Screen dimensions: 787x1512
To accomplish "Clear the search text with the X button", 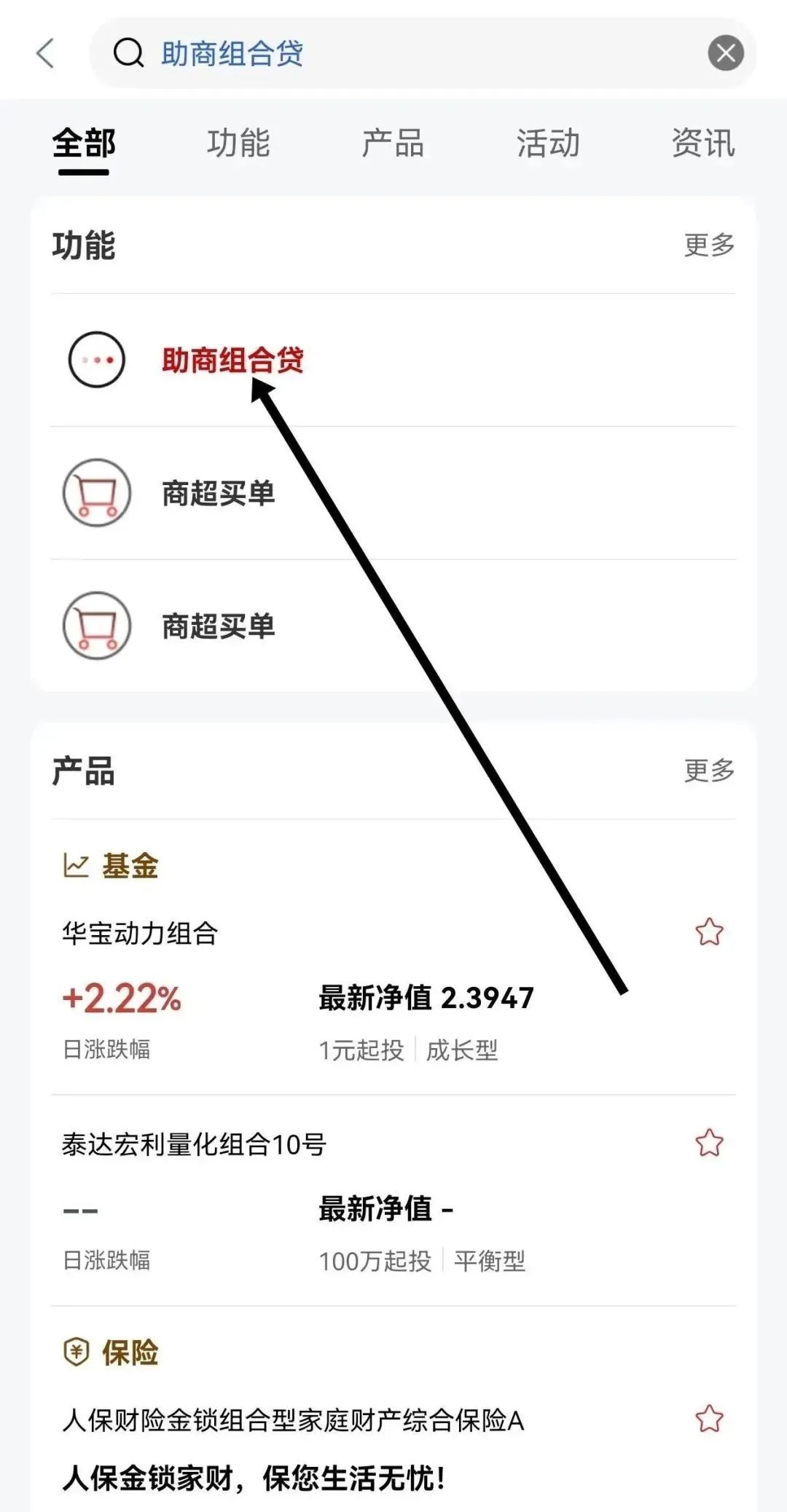I will [726, 53].
